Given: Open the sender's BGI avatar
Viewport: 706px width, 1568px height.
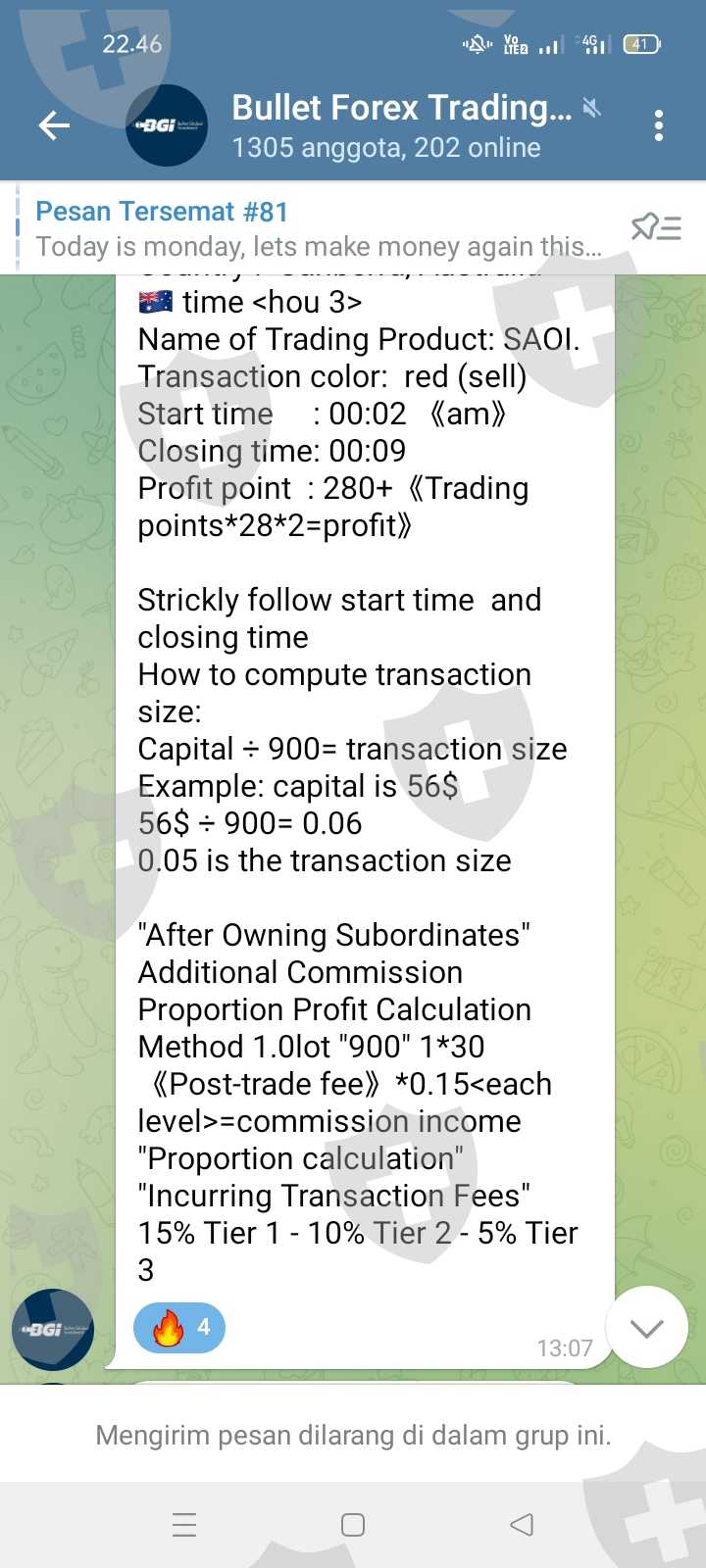Looking at the screenshot, I should coord(53,1329).
